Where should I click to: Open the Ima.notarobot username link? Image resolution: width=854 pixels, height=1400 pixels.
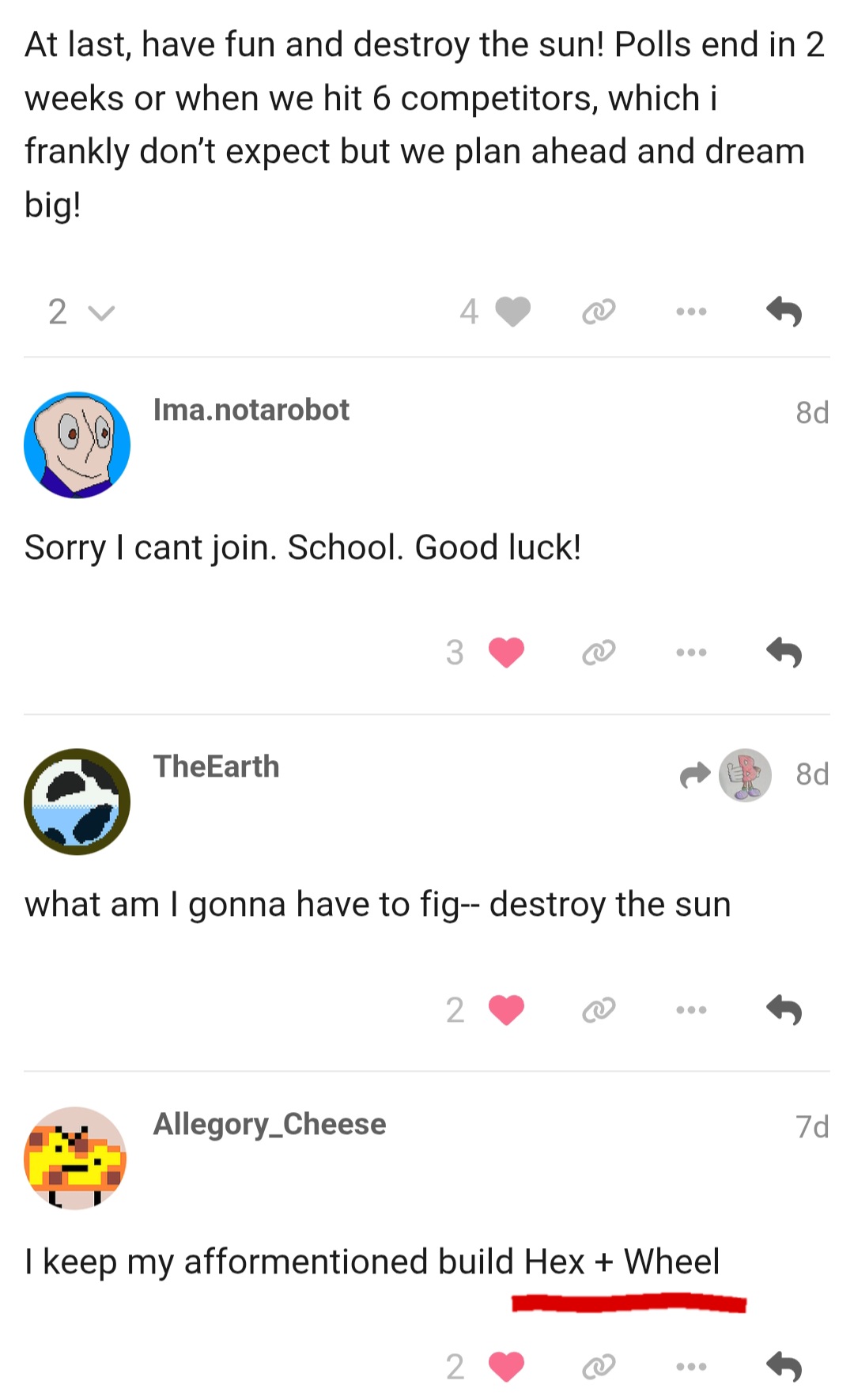(251, 410)
